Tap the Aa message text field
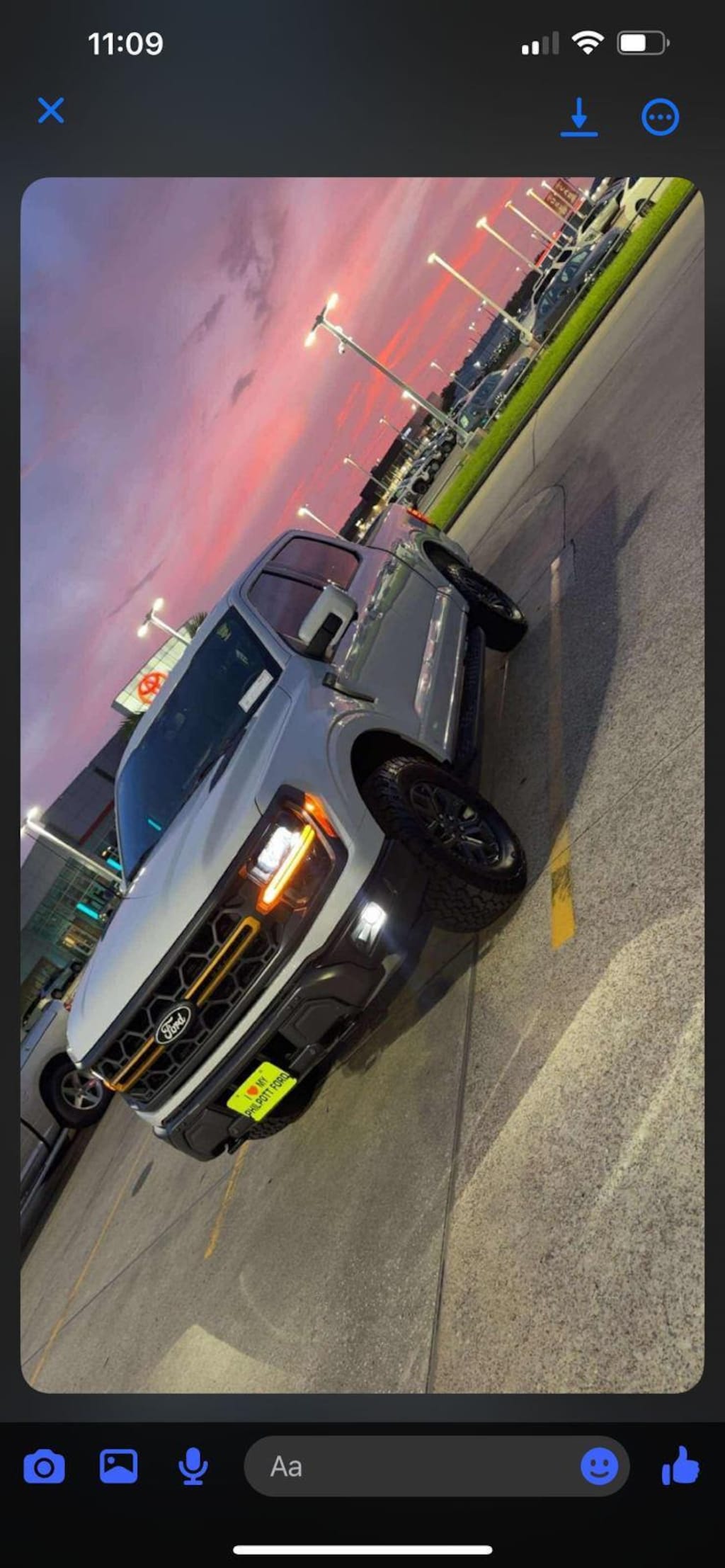 411,1467
